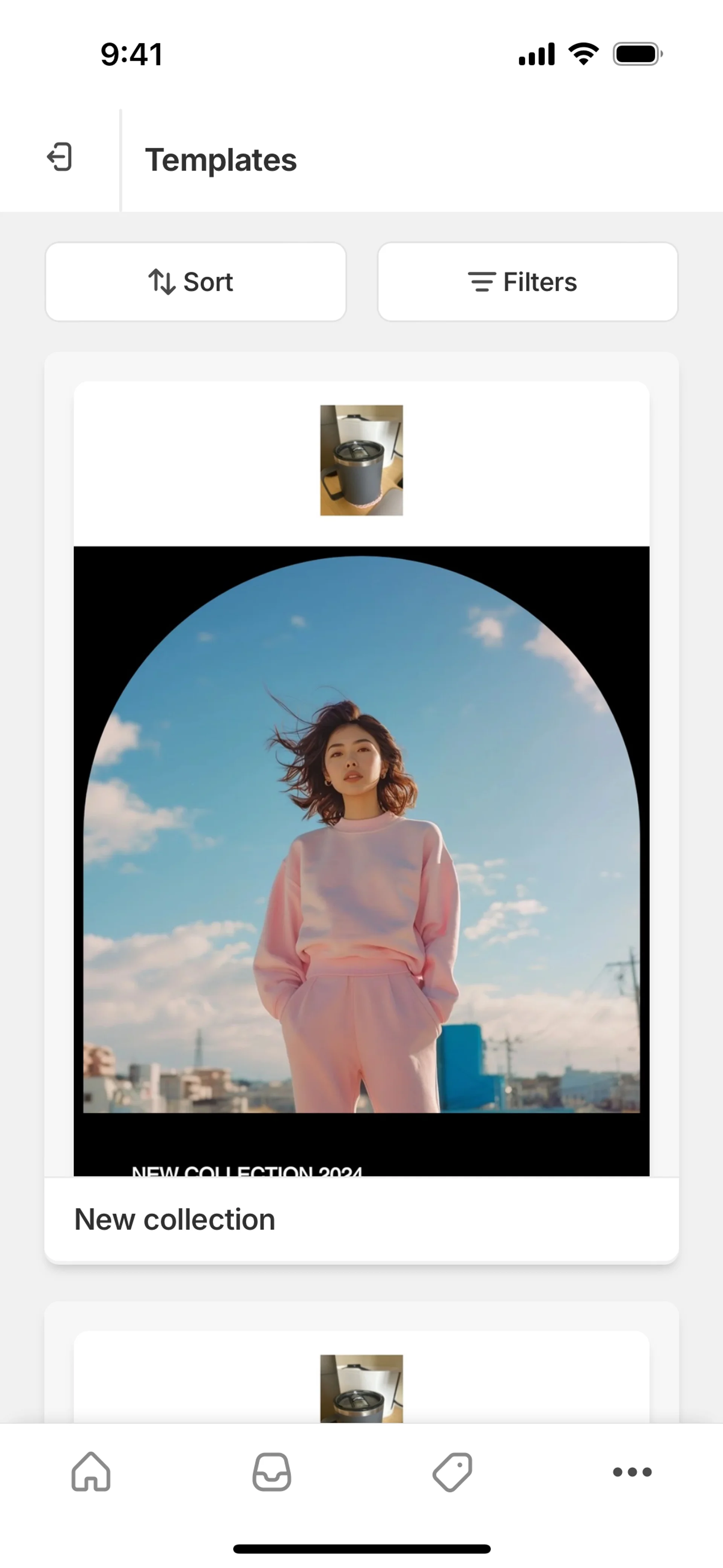Tap the exit icon beside Templates

tap(59, 157)
